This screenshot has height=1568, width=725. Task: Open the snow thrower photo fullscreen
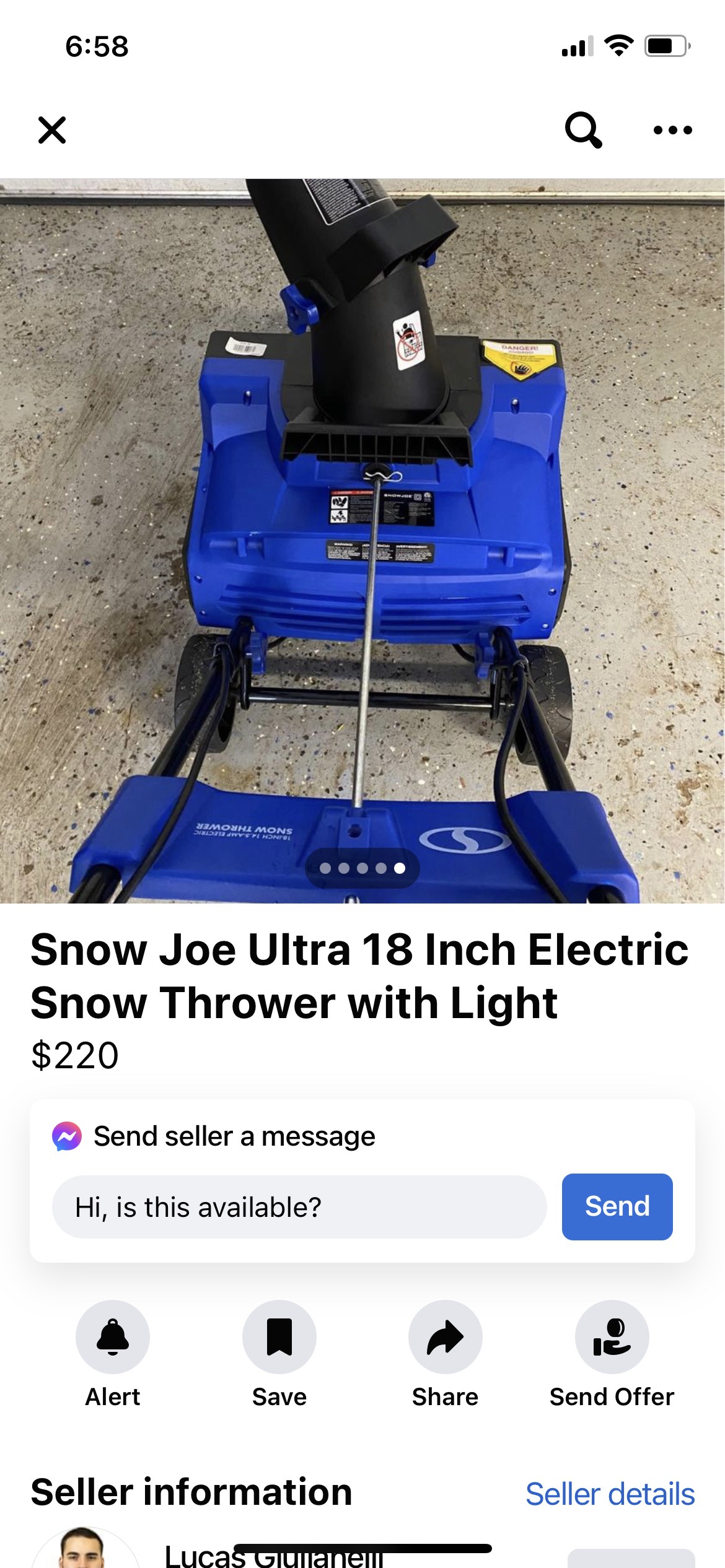pyautogui.click(x=362, y=539)
